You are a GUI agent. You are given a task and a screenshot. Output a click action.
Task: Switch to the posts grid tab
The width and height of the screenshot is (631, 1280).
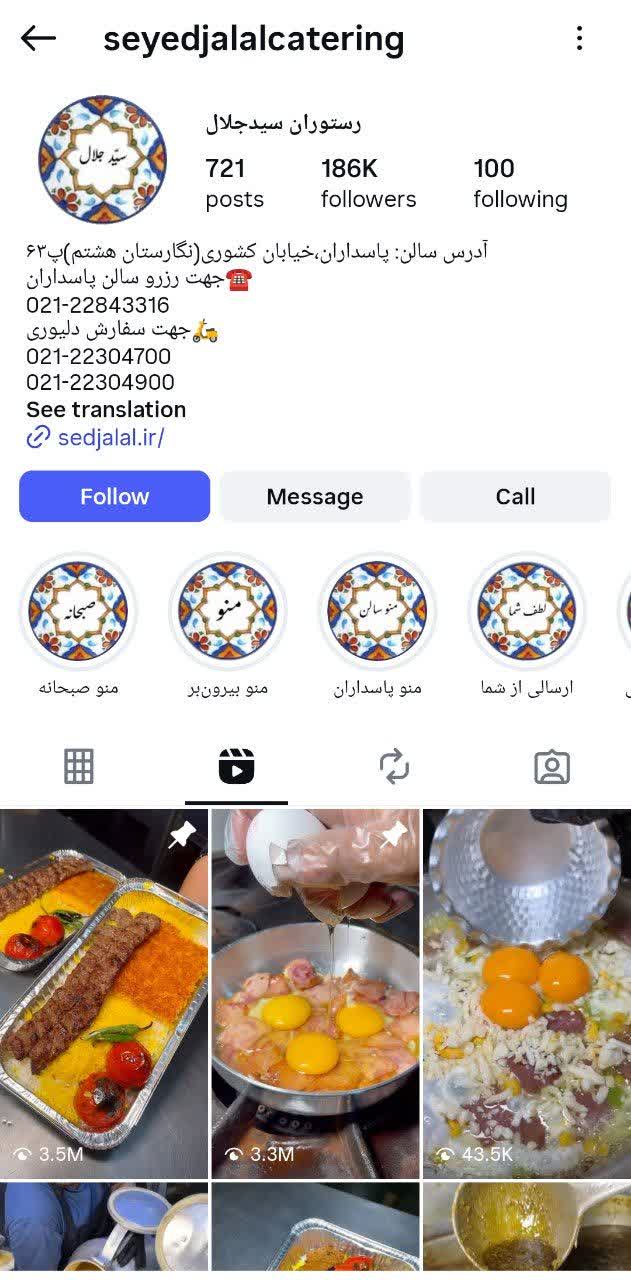pyautogui.click(x=79, y=766)
